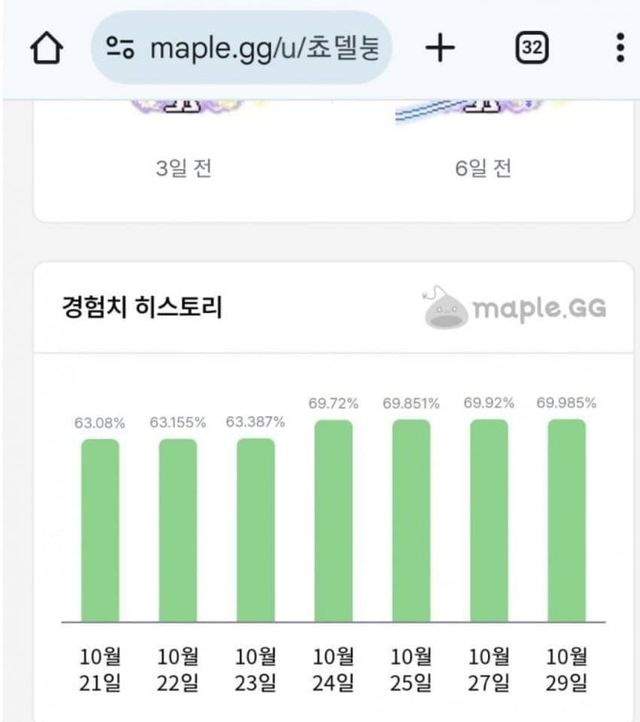
Task: Open the browser overflow menu
Action: click(621, 48)
